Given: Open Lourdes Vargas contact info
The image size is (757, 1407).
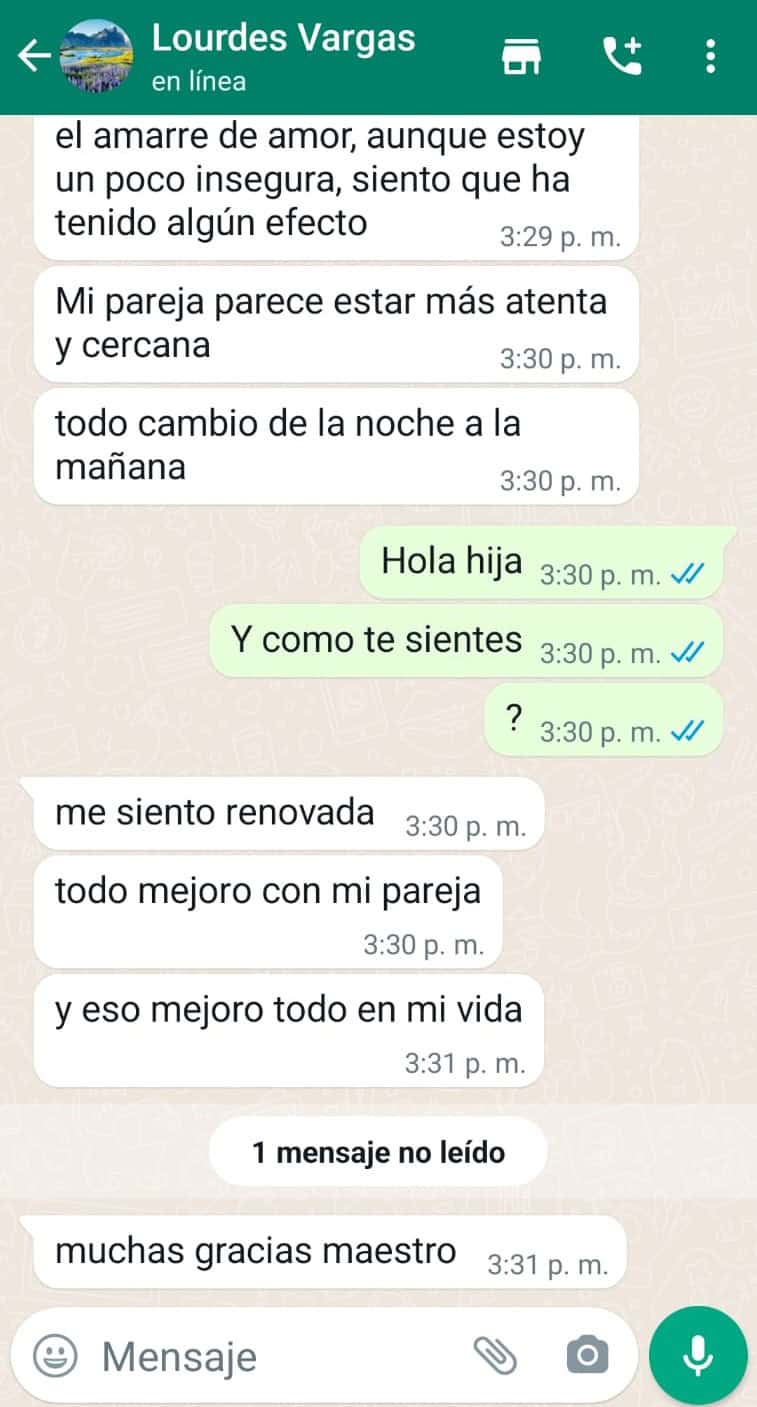Looking at the screenshot, I should click(282, 56).
